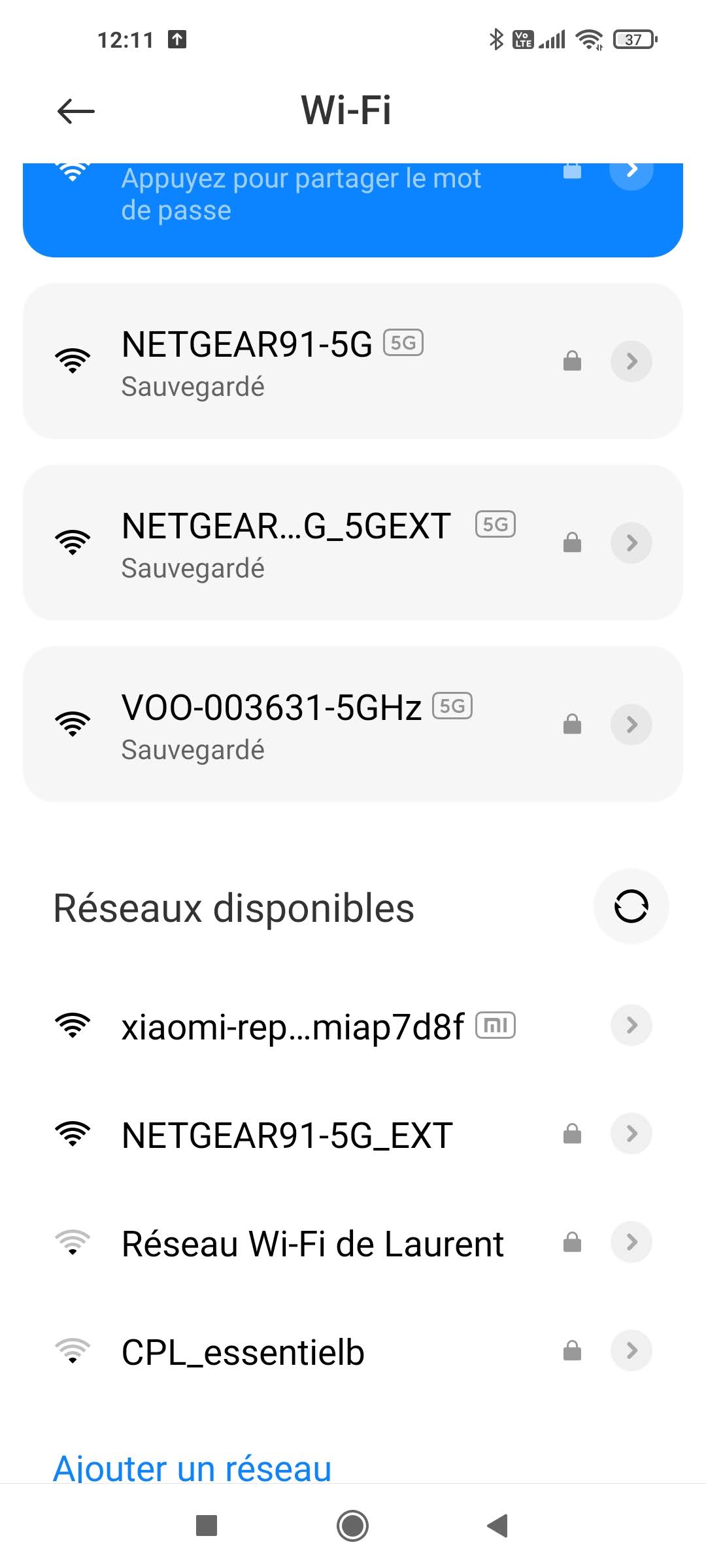Open the details arrow for NETGEAR91-5G
The width and height of the screenshot is (706, 1568).
coord(631,361)
